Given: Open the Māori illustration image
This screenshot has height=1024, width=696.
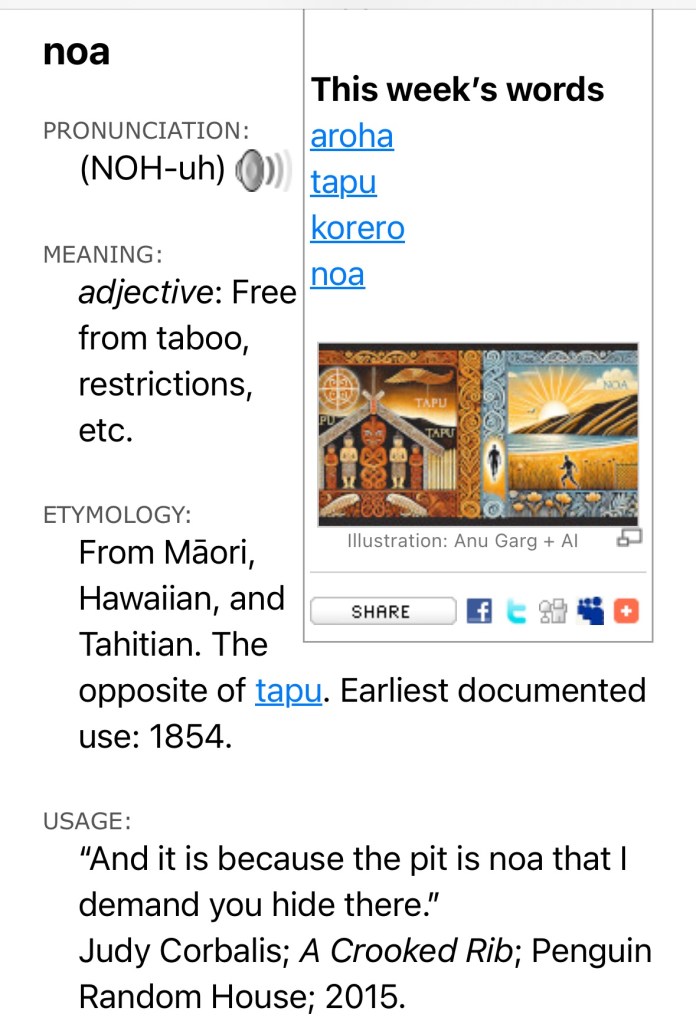Looking at the screenshot, I should click(x=478, y=434).
